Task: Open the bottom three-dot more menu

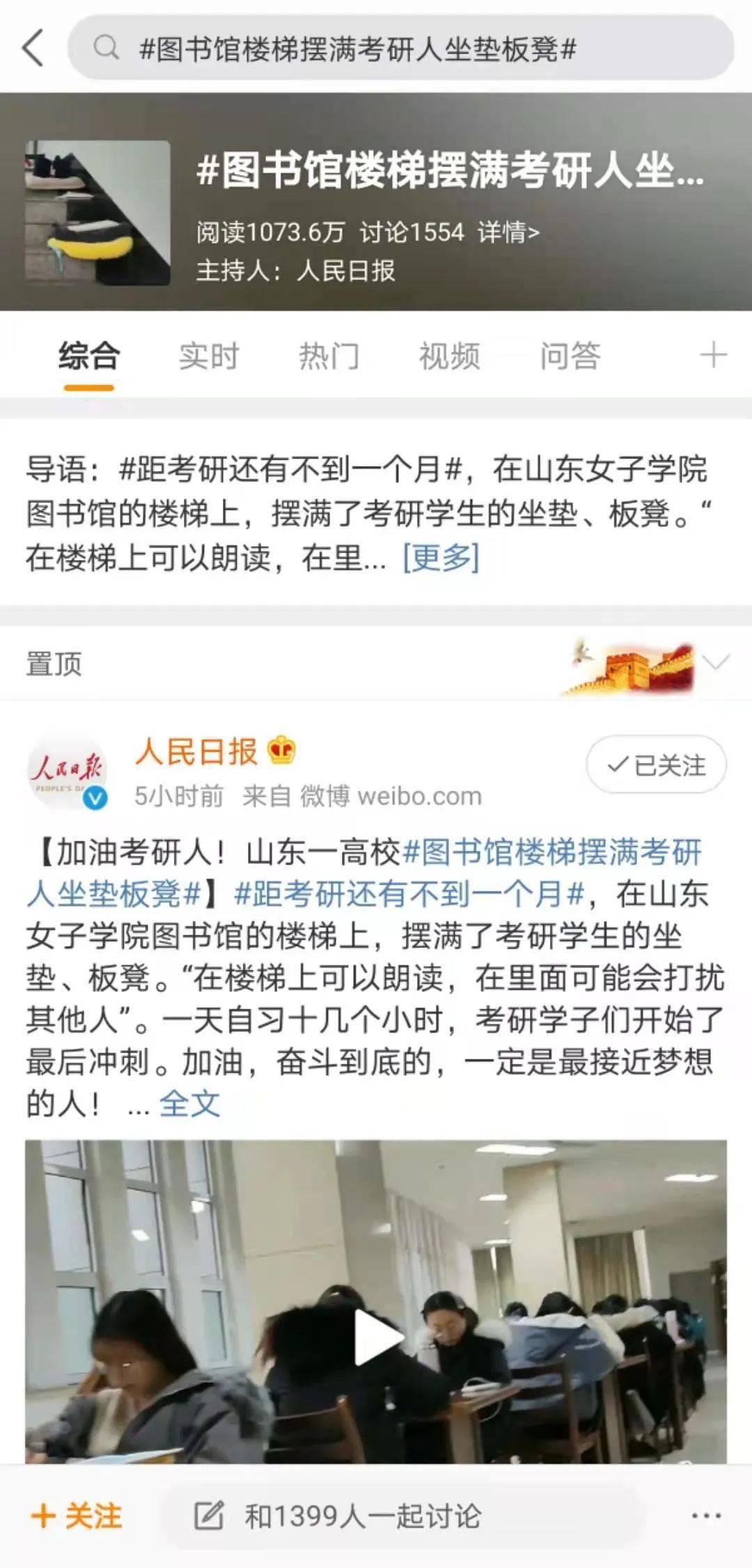Action: 706,1516
